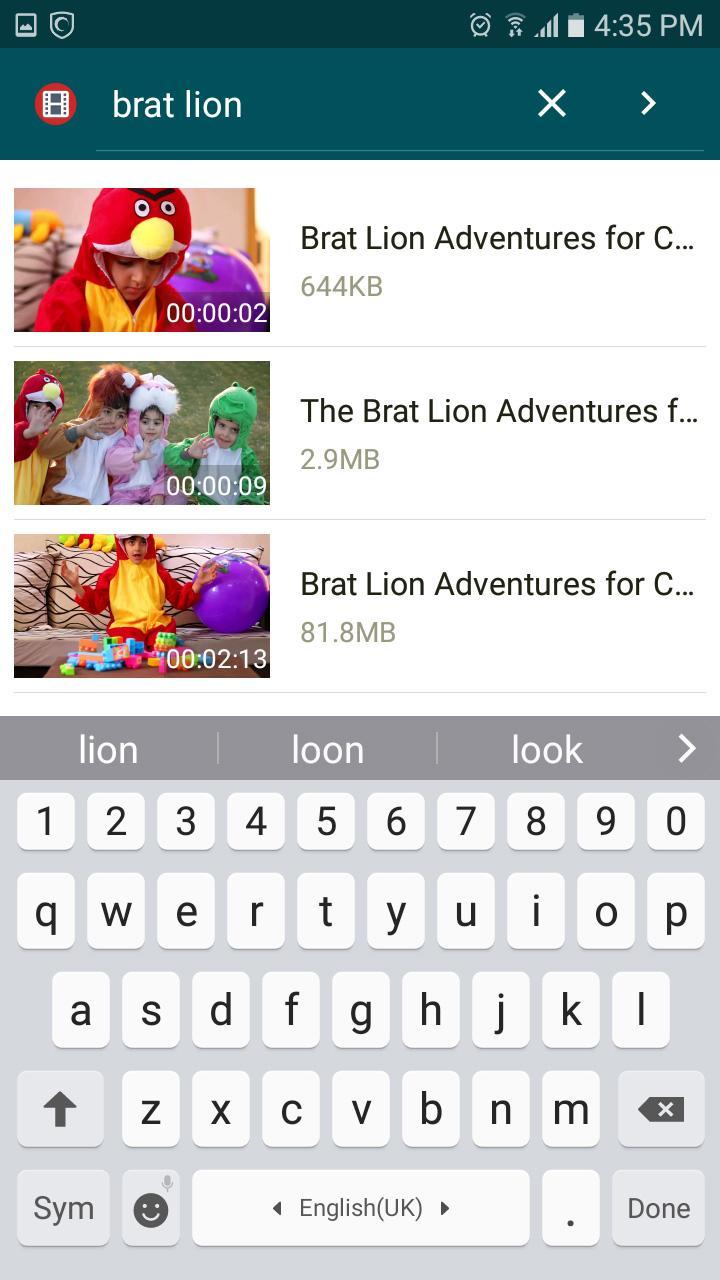Tap the forward arrow to submit search

coord(648,103)
